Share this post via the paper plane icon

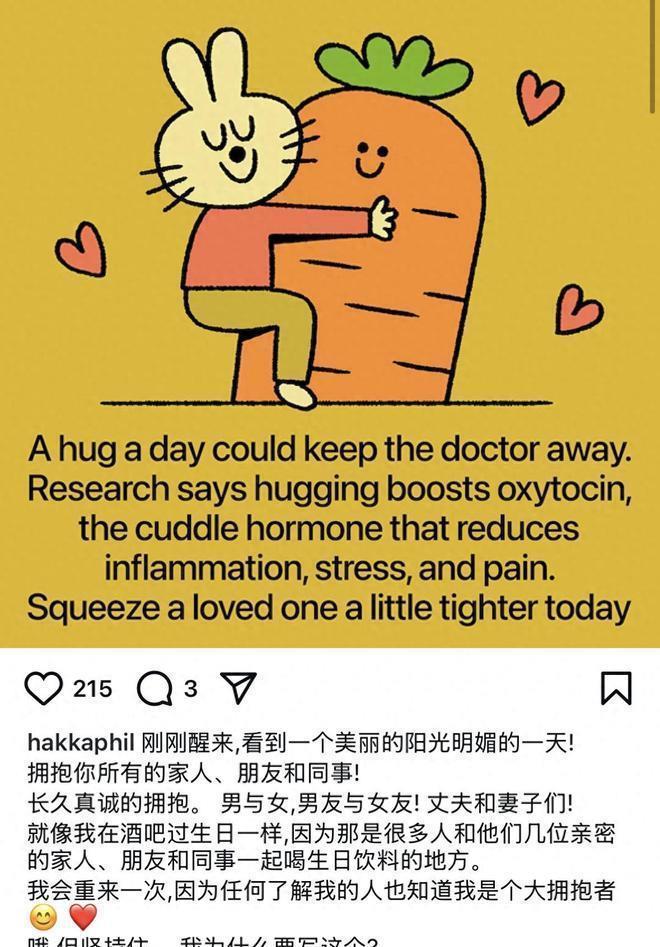pyautogui.click(x=239, y=687)
